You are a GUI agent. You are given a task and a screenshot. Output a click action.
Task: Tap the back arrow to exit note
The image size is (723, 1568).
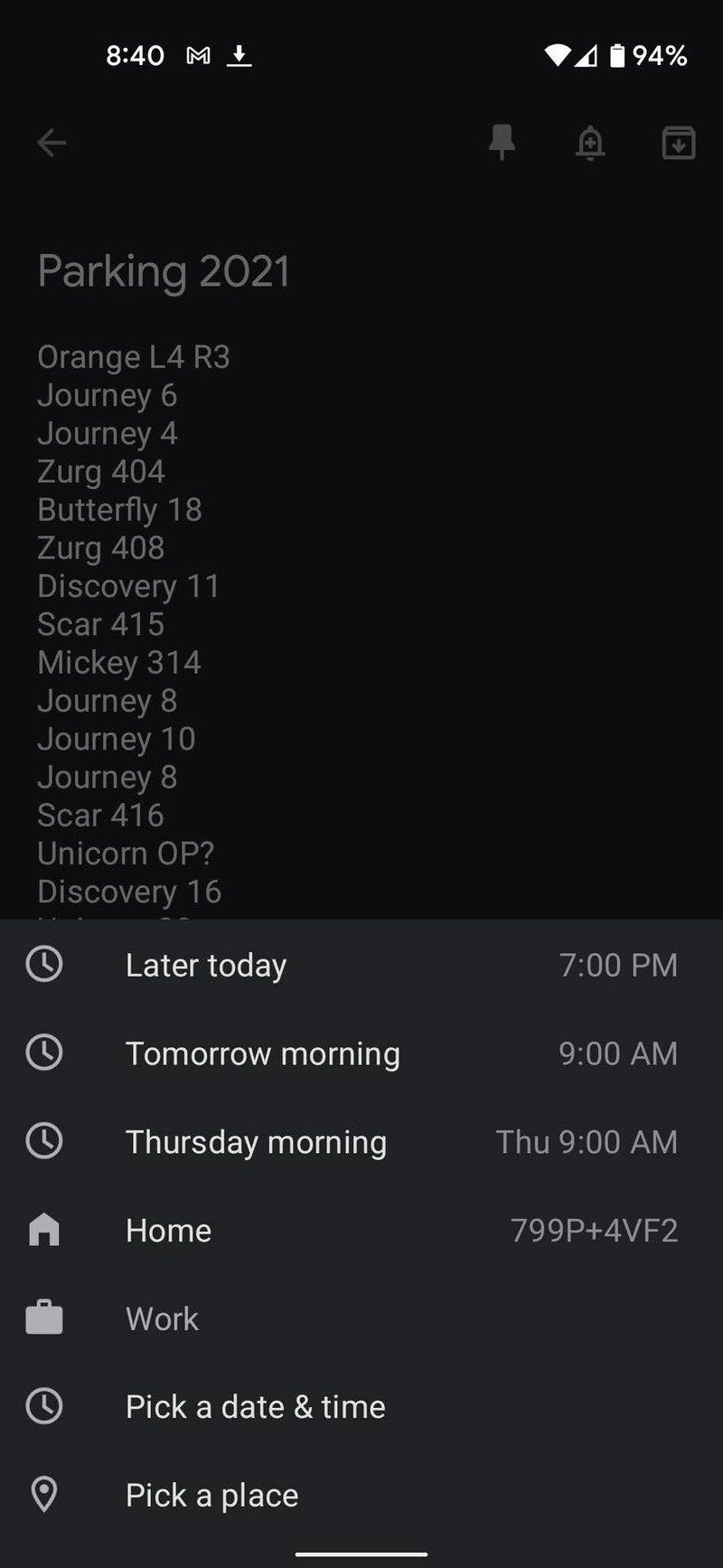pos(52,142)
